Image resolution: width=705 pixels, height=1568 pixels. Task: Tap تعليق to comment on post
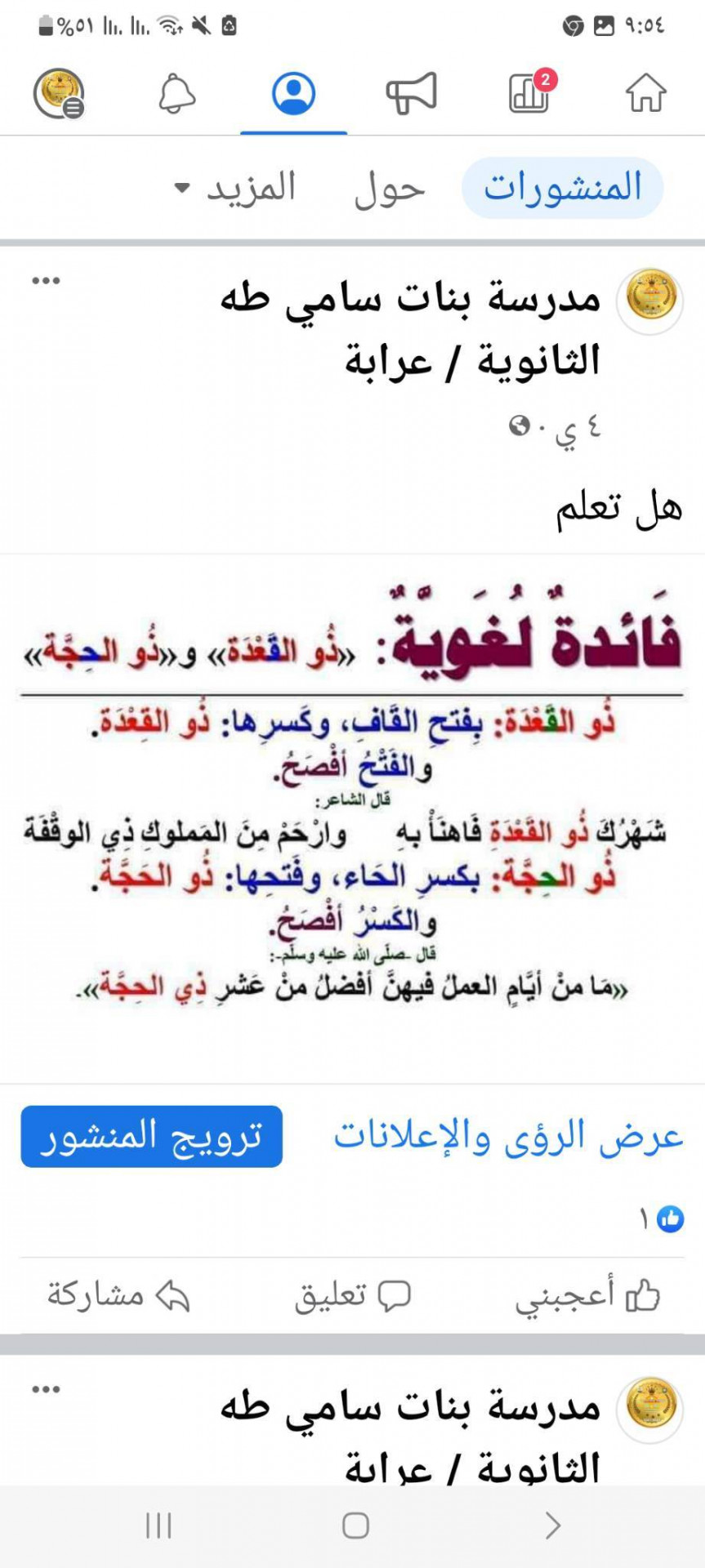tap(353, 1295)
